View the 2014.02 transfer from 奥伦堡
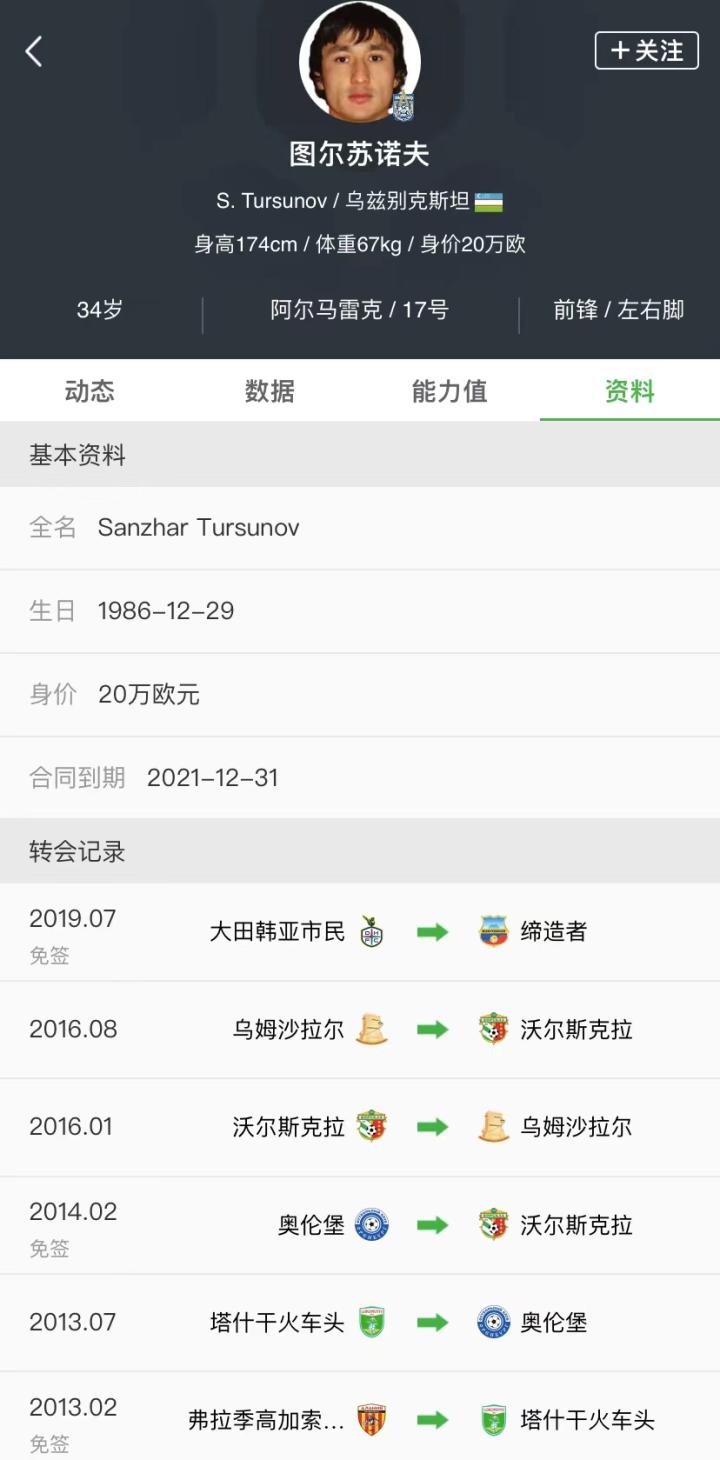Screen dimensions: 720x1460 point(360,1225)
